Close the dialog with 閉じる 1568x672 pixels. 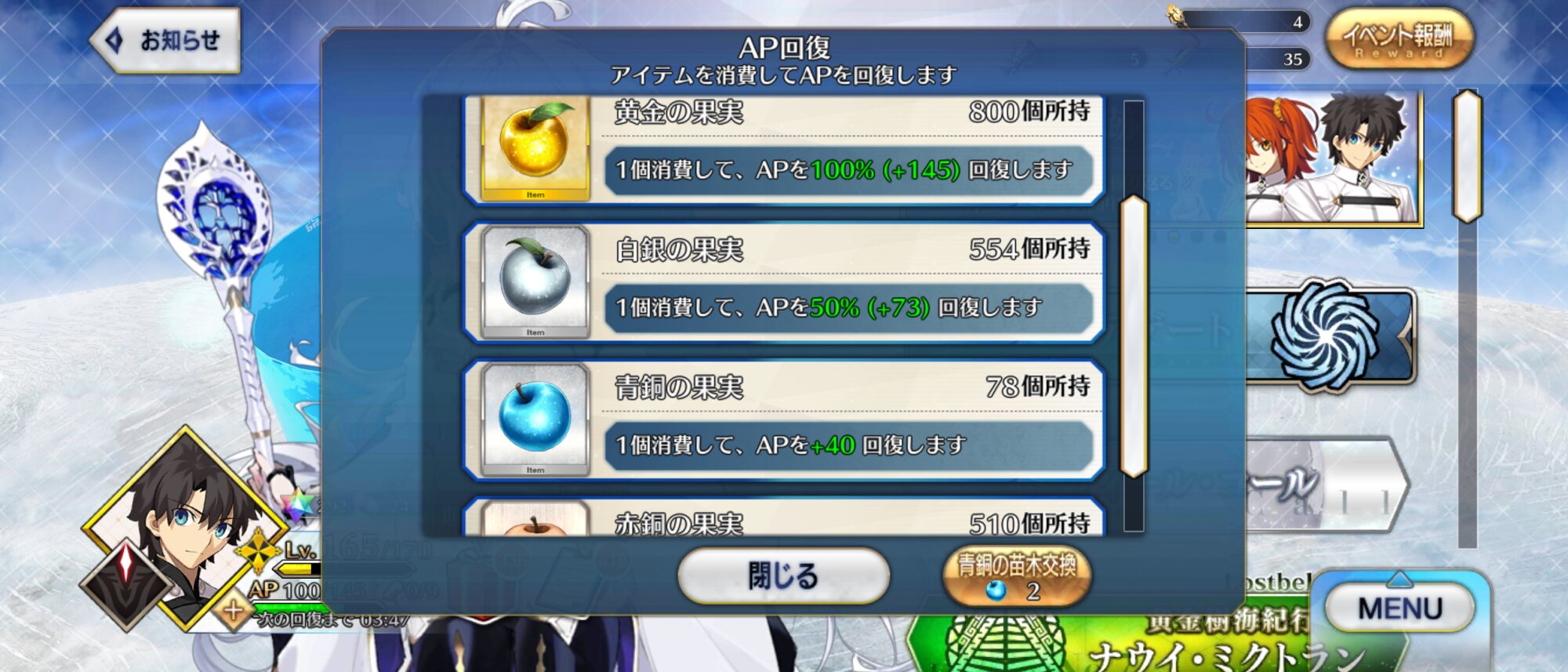click(x=783, y=576)
